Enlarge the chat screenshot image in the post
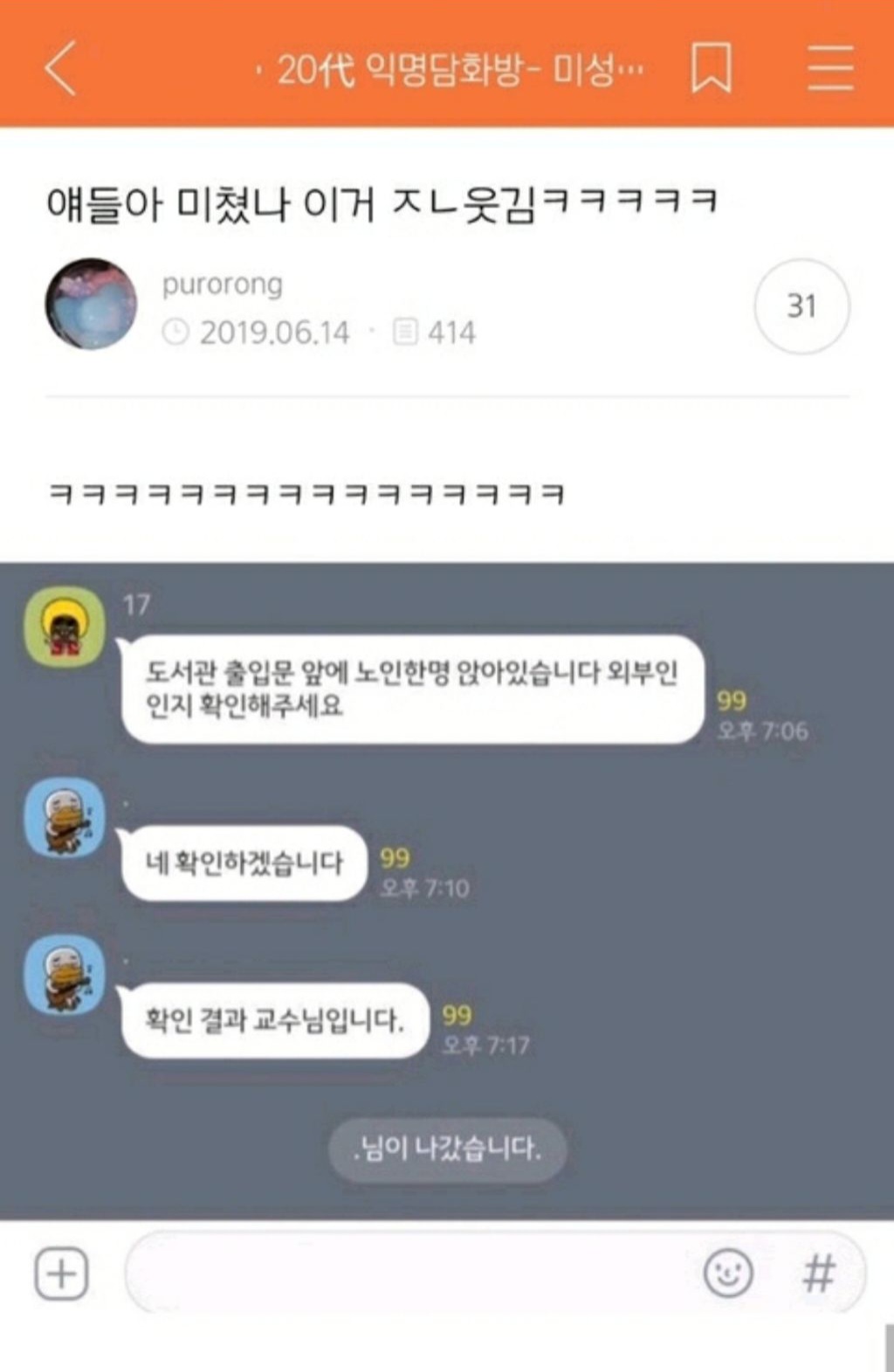 pyautogui.click(x=447, y=890)
